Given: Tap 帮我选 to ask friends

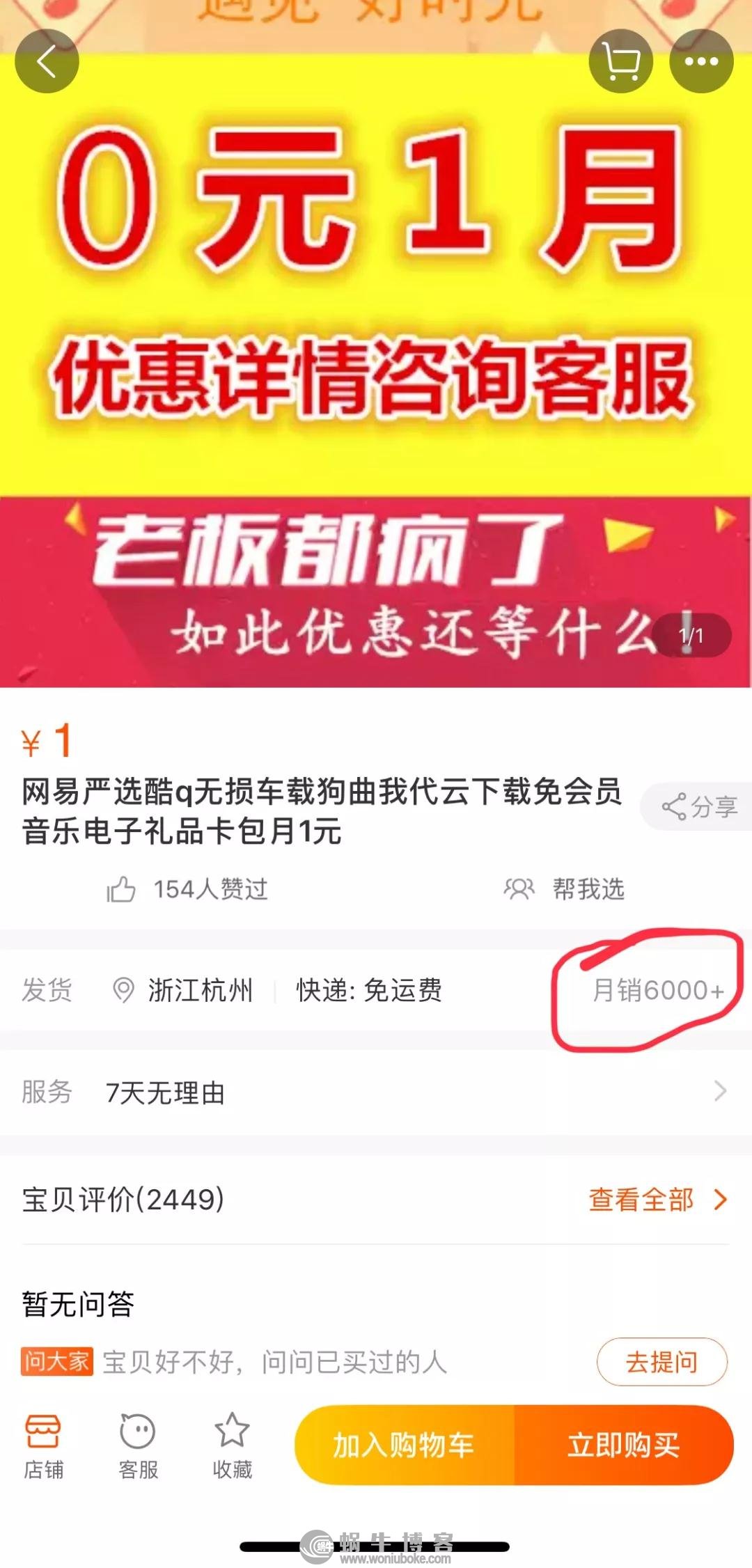Looking at the screenshot, I should click(565, 889).
